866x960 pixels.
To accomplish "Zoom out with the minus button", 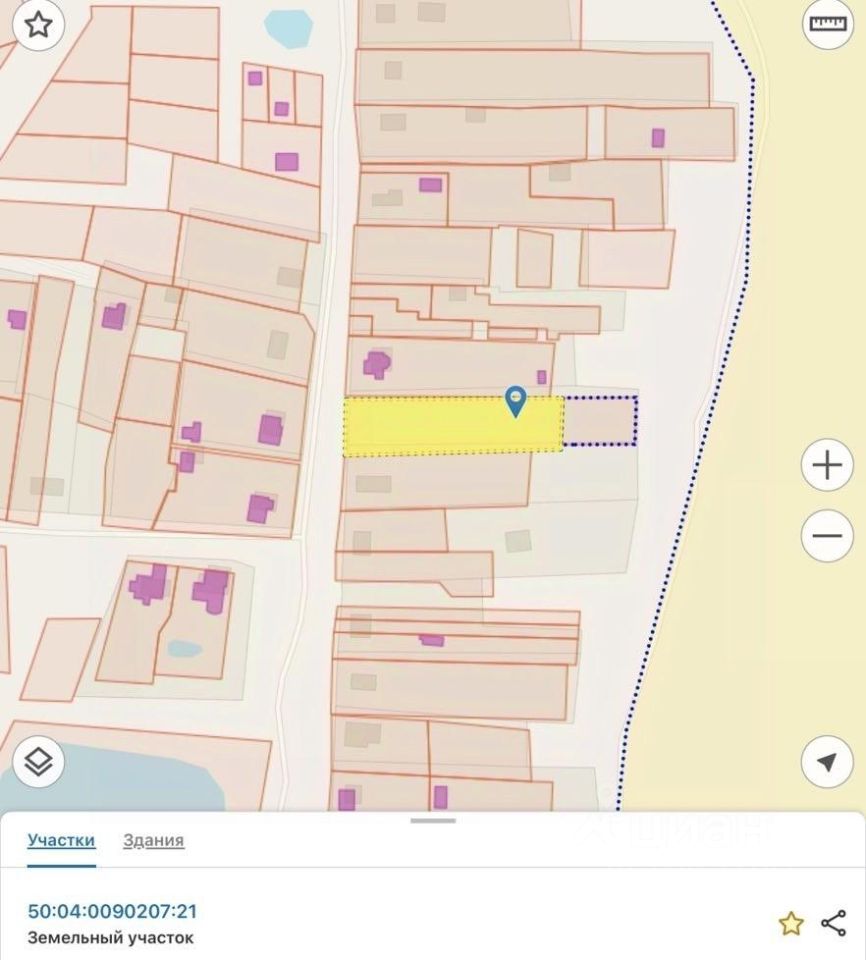I will [x=827, y=536].
